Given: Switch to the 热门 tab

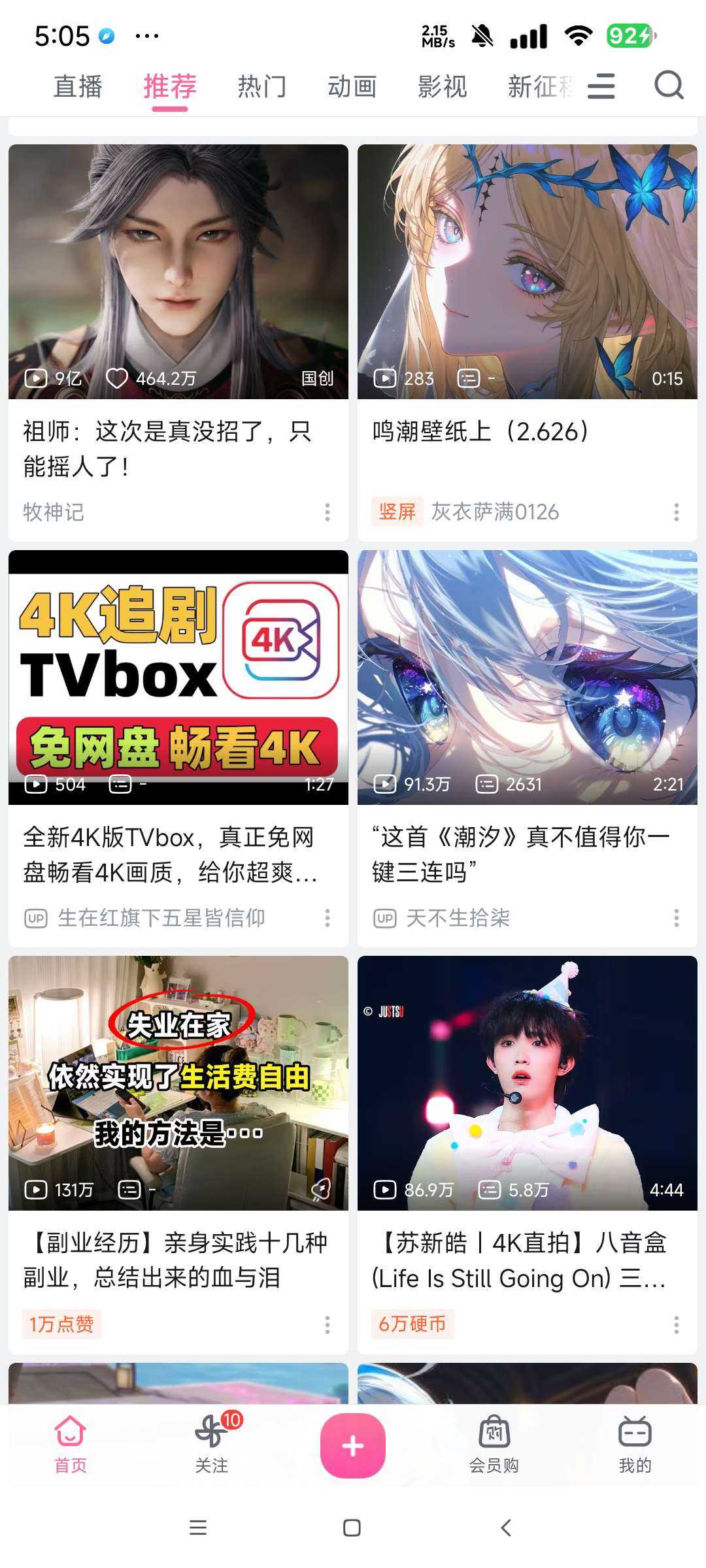Looking at the screenshot, I should pyautogui.click(x=261, y=86).
